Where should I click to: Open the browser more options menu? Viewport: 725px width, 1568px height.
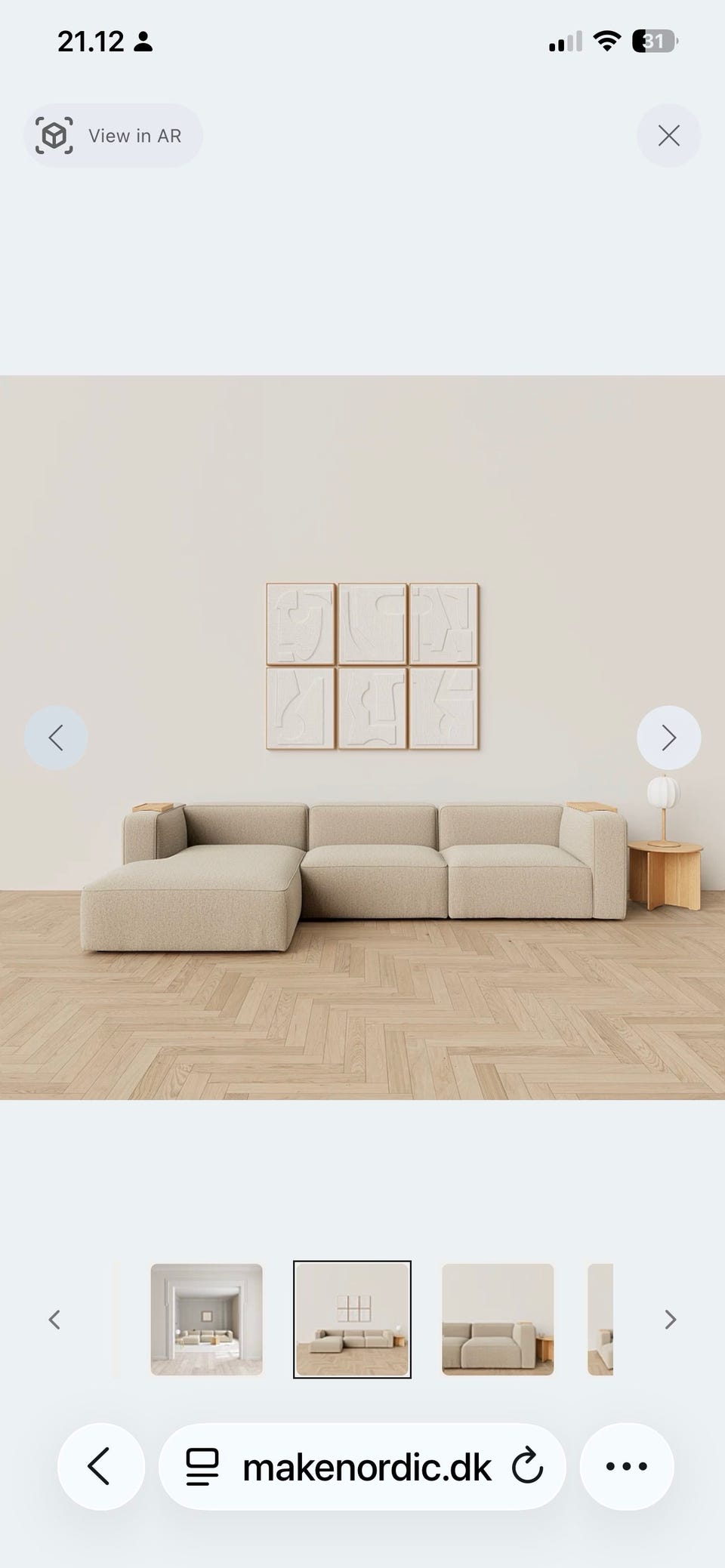point(626,1465)
